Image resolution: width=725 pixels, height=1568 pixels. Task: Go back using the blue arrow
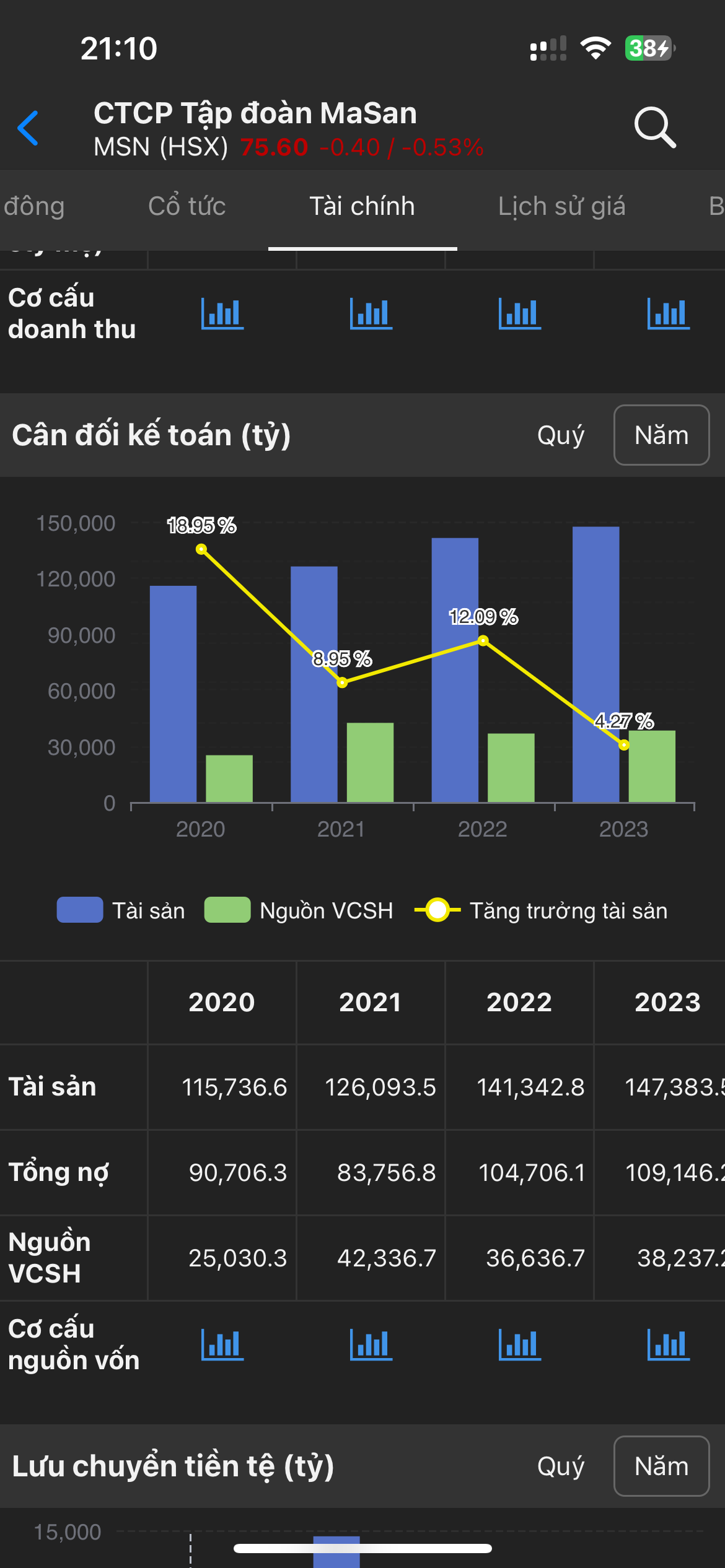[x=29, y=128]
